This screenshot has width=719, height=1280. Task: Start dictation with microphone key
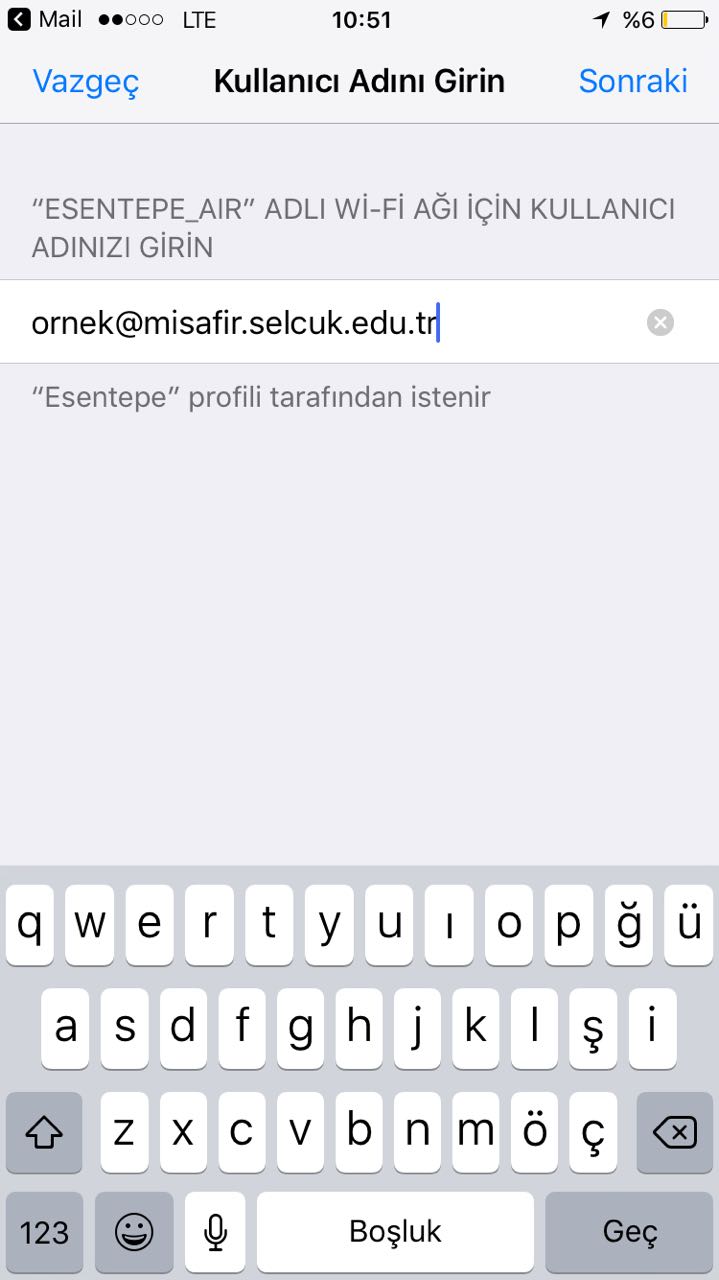pos(215,1232)
